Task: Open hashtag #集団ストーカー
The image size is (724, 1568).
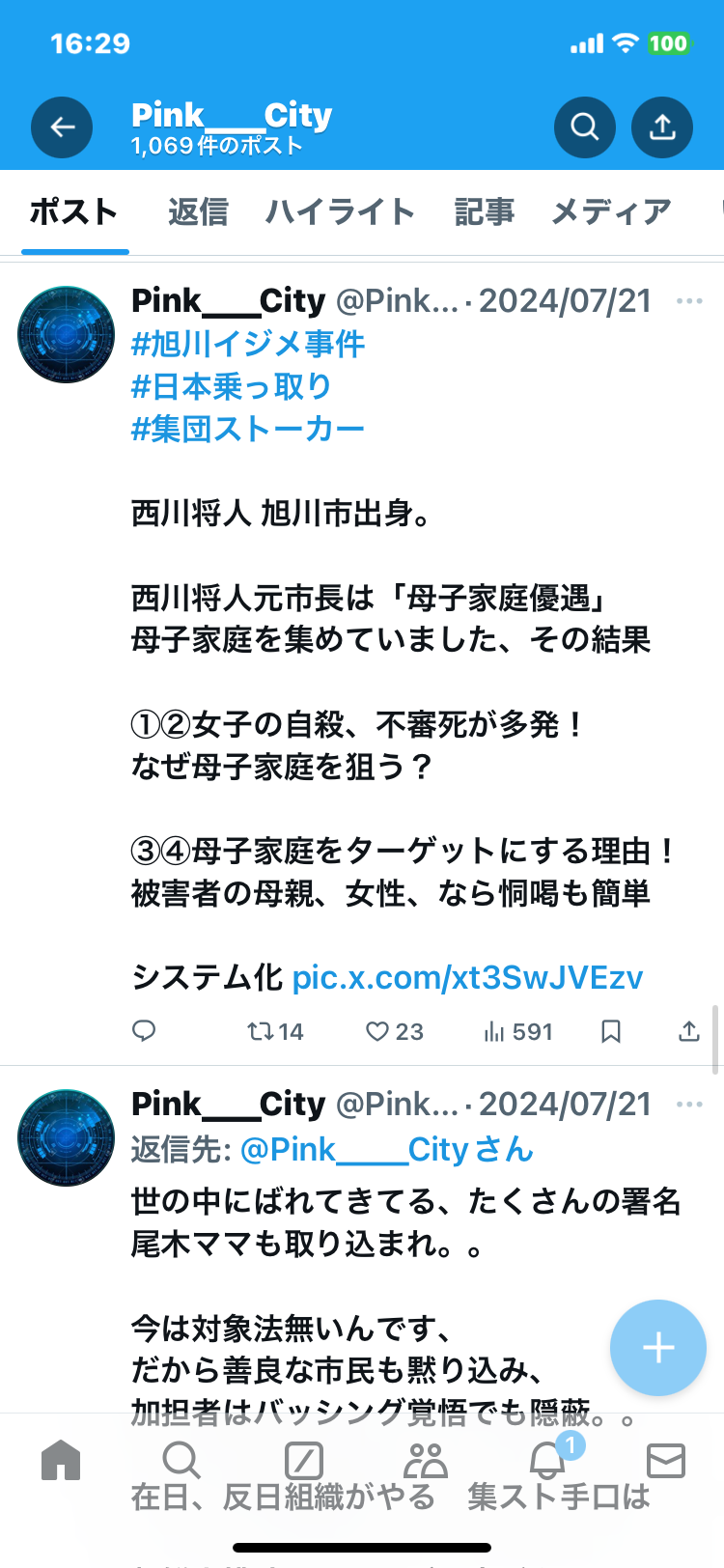Action: point(248,429)
